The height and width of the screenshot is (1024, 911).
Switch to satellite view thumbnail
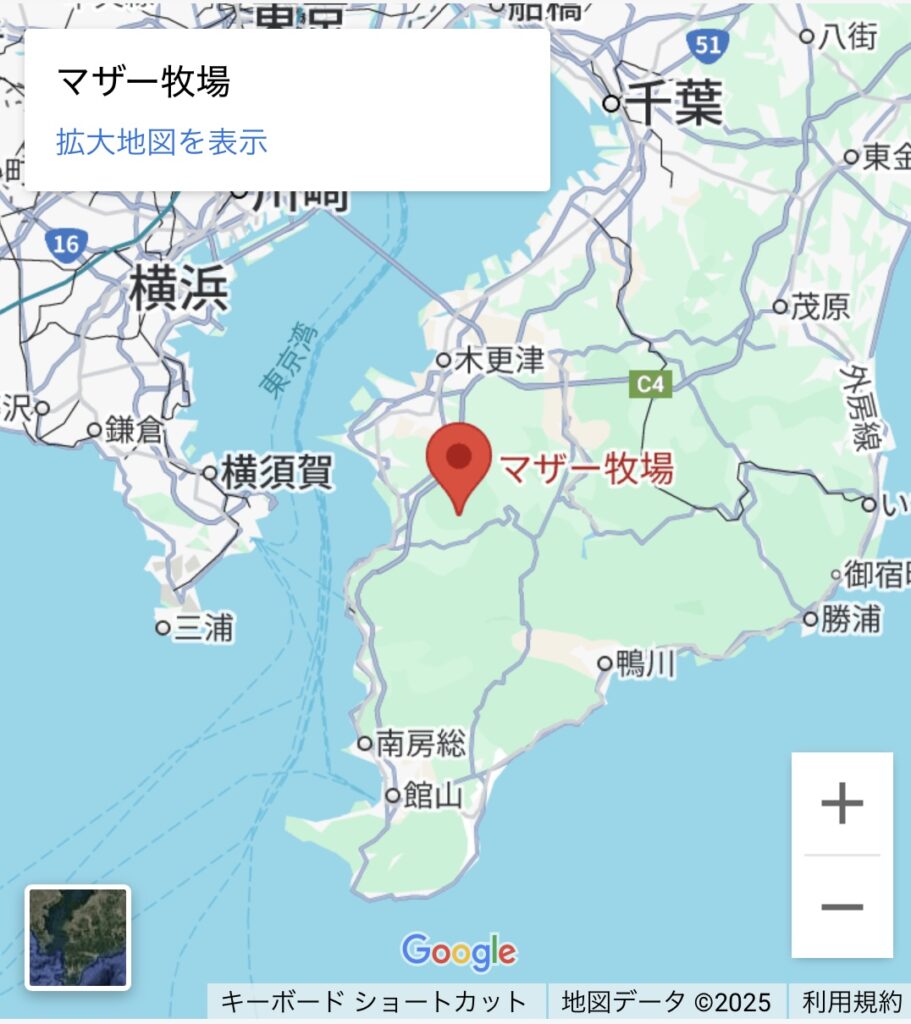tap(78, 937)
